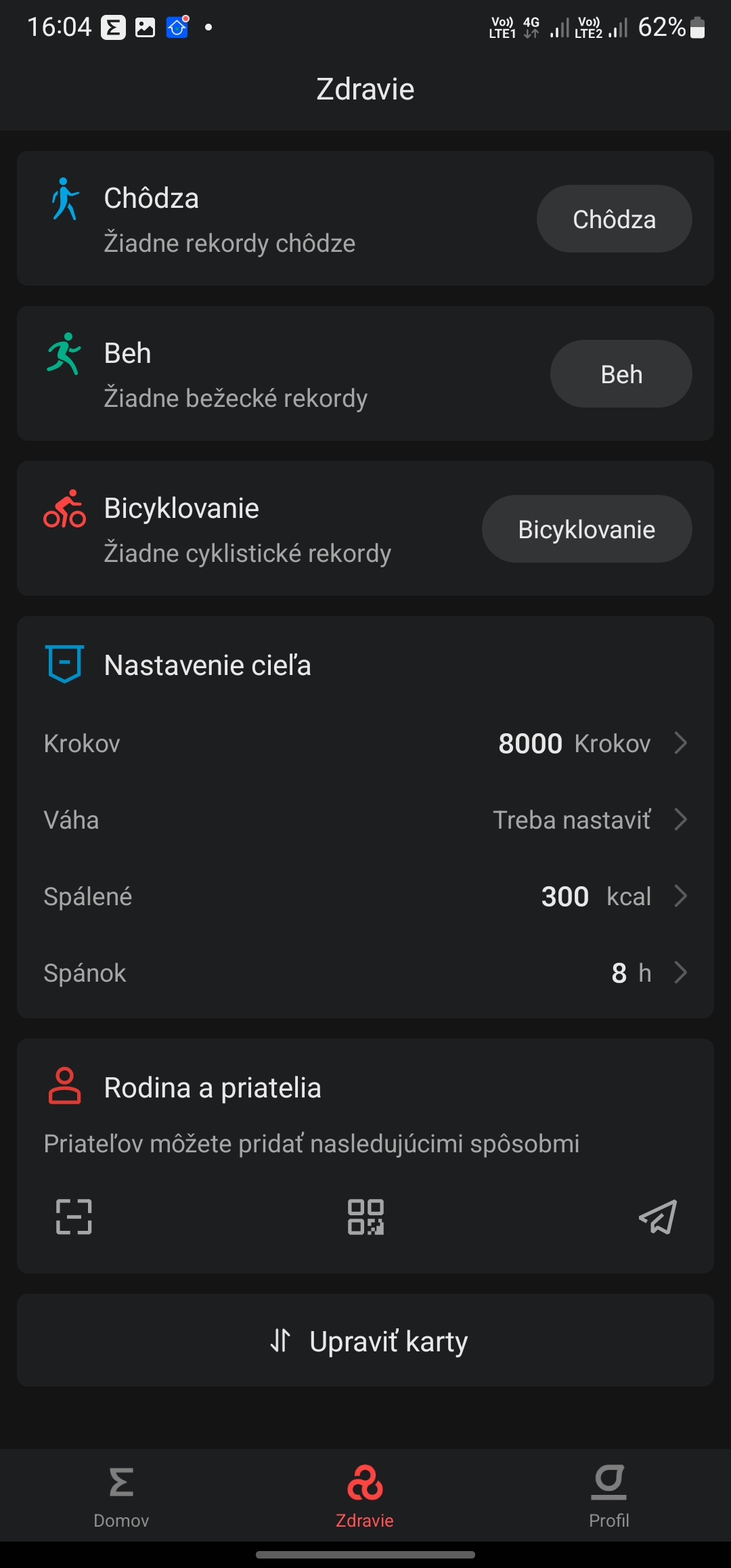Tap the Bicyklovanie button to start cycling
The width and height of the screenshot is (731, 1568).
[x=586, y=529]
